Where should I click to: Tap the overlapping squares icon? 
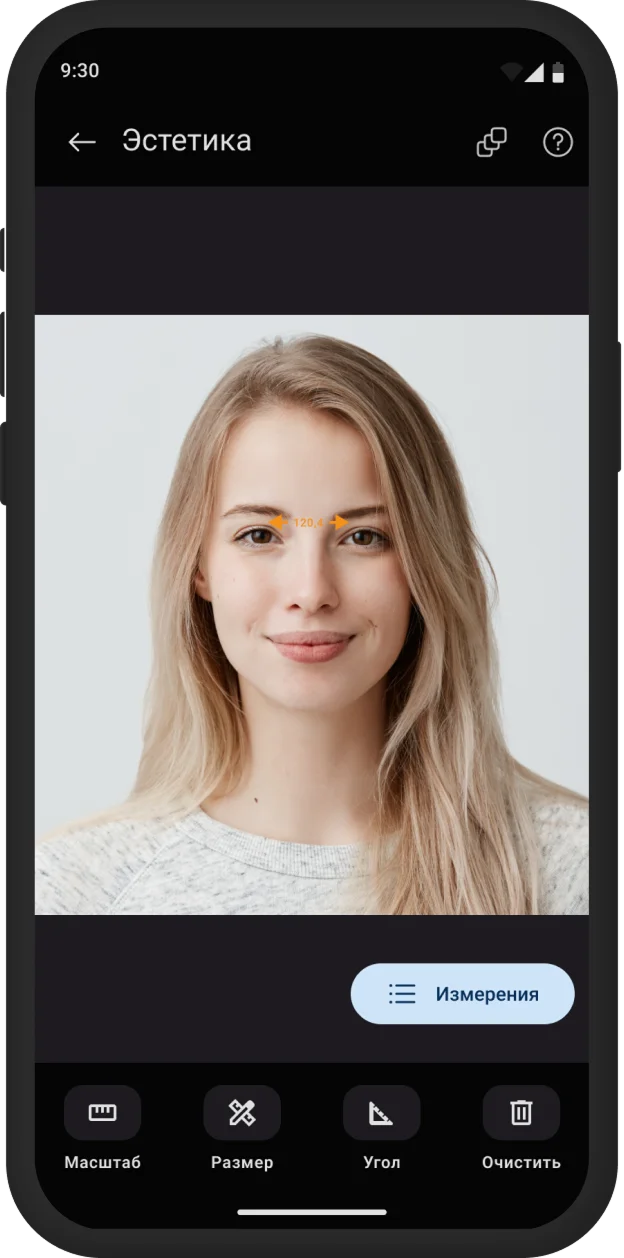(x=491, y=142)
